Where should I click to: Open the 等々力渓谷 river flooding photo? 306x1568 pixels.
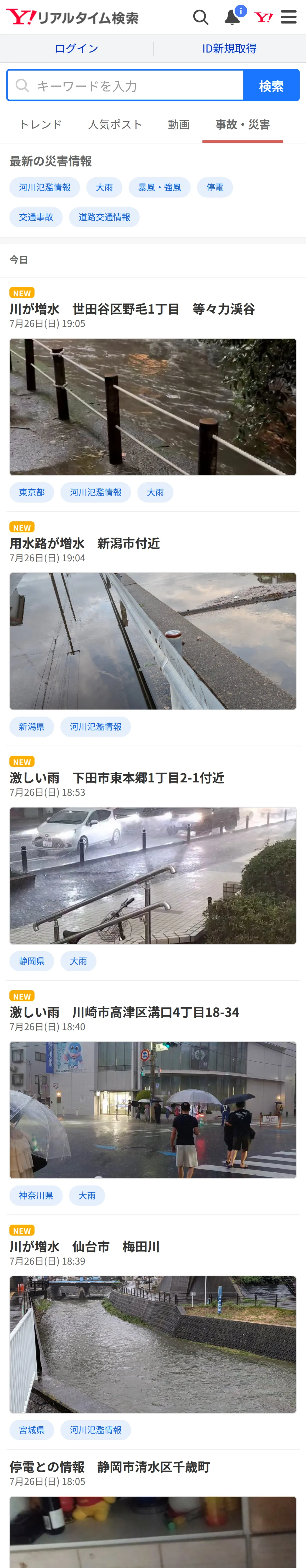click(x=153, y=407)
